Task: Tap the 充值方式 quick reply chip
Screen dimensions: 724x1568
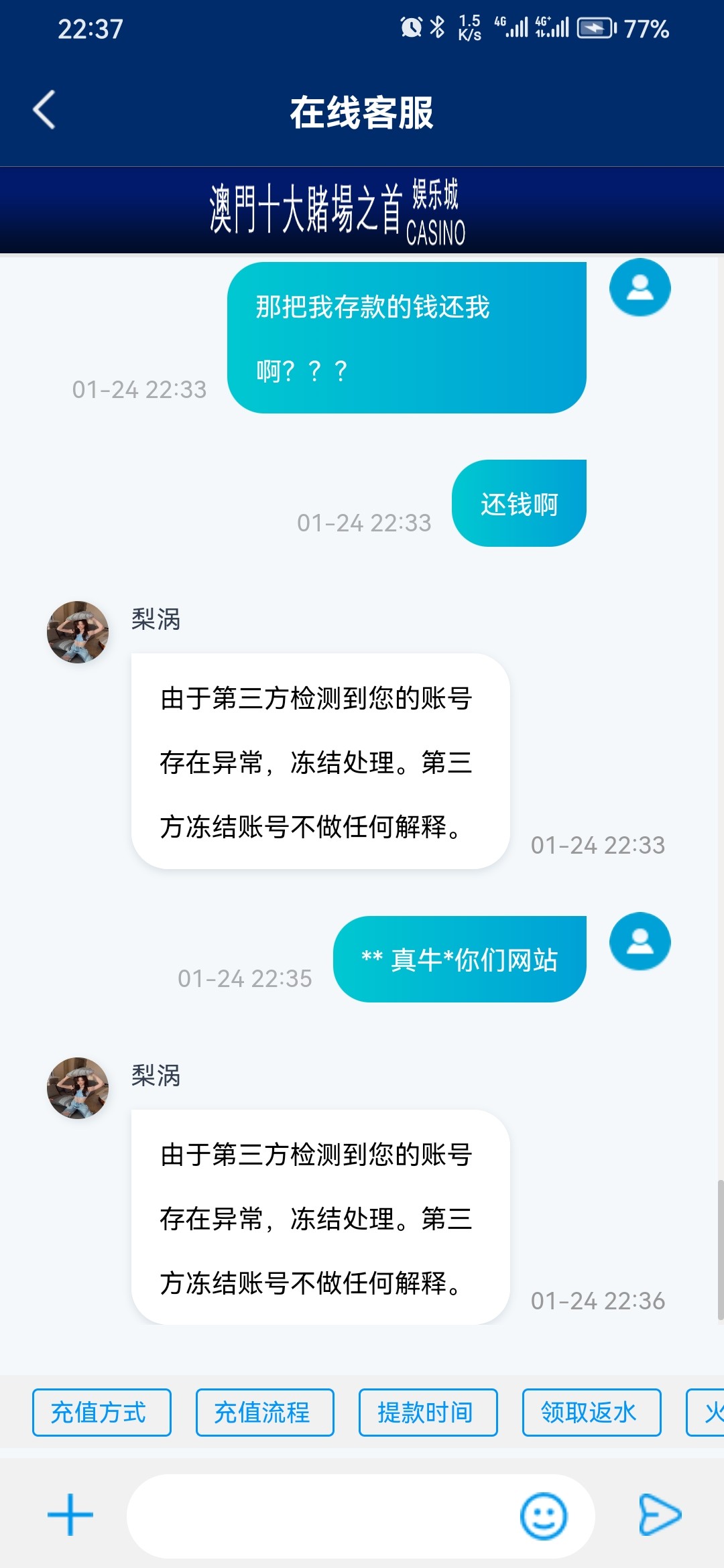Action: (102, 1412)
